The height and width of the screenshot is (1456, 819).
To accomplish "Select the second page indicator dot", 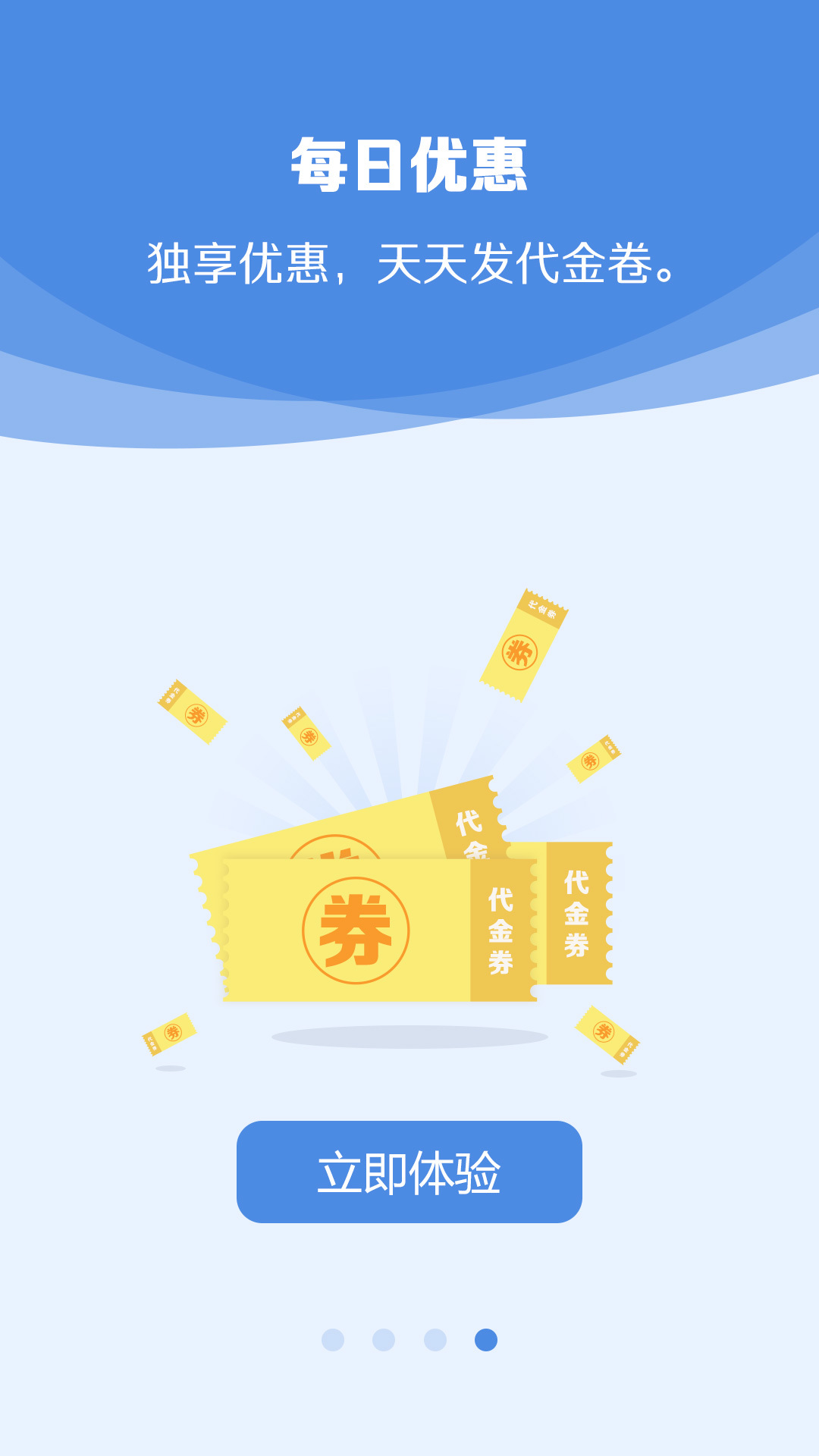I will click(384, 1340).
